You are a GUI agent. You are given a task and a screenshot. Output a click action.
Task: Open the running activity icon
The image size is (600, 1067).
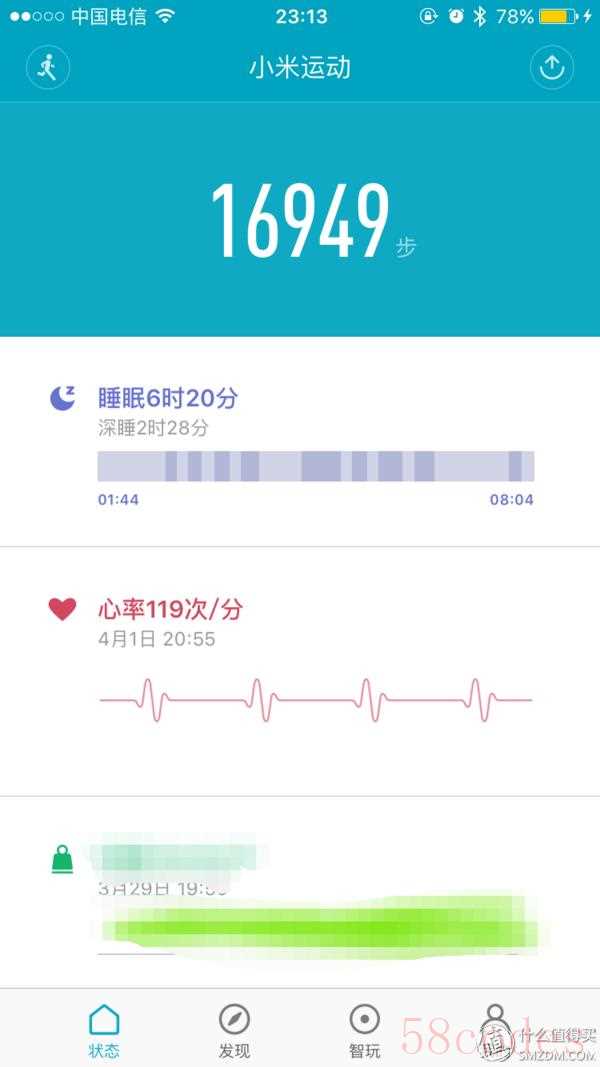[48, 67]
